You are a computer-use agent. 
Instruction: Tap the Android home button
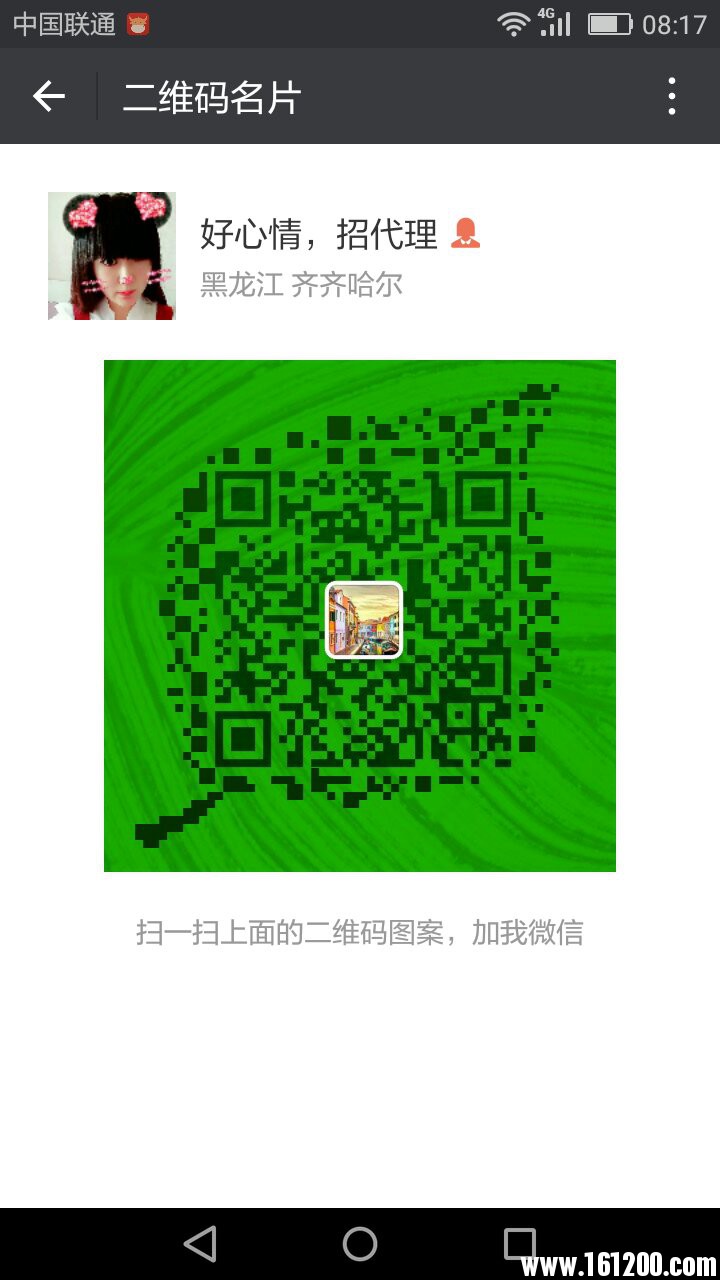[360, 1244]
